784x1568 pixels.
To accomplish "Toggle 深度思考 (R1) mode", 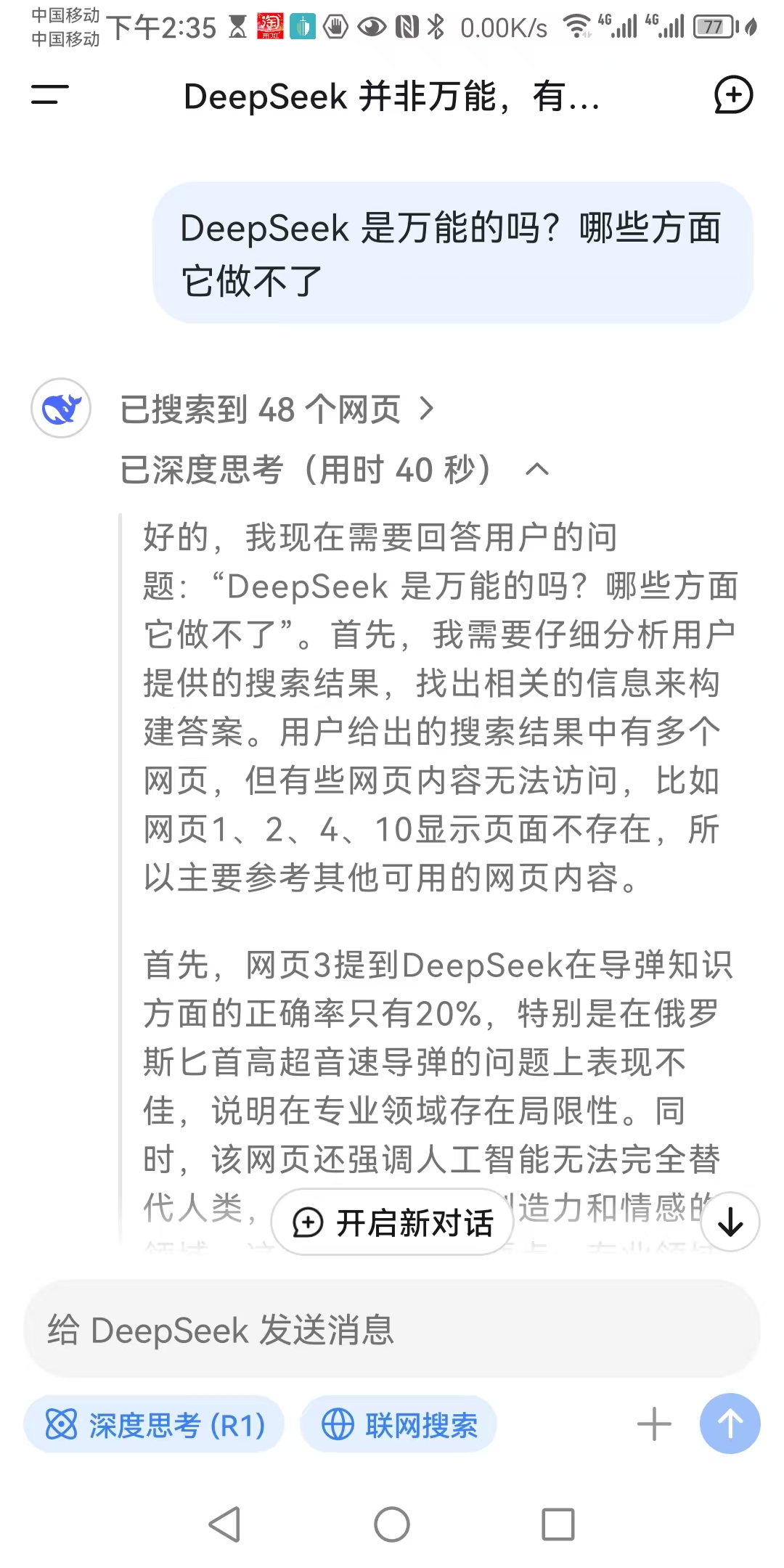I will pos(155,1425).
